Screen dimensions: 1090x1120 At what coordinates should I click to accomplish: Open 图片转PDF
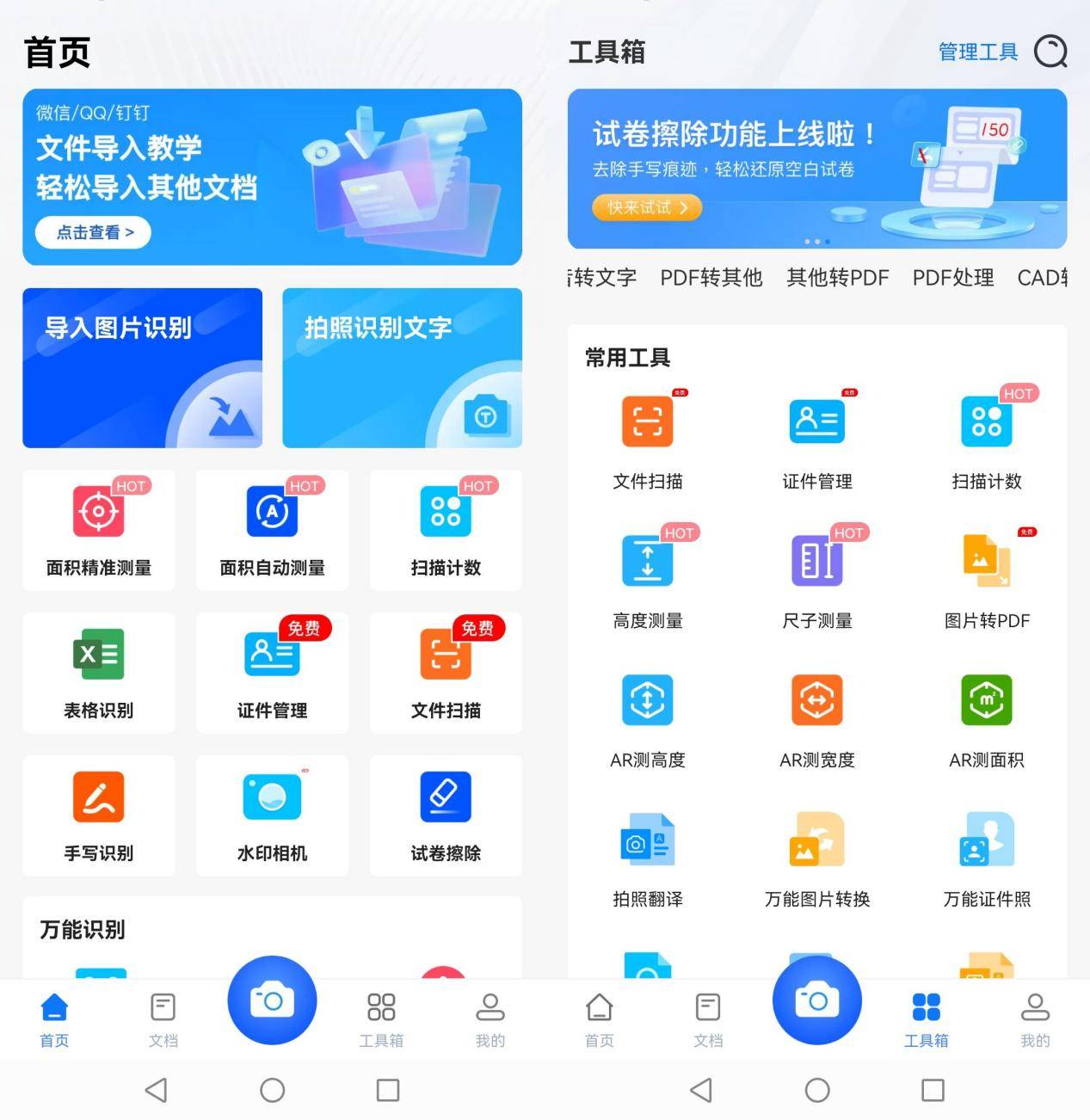pos(987,577)
